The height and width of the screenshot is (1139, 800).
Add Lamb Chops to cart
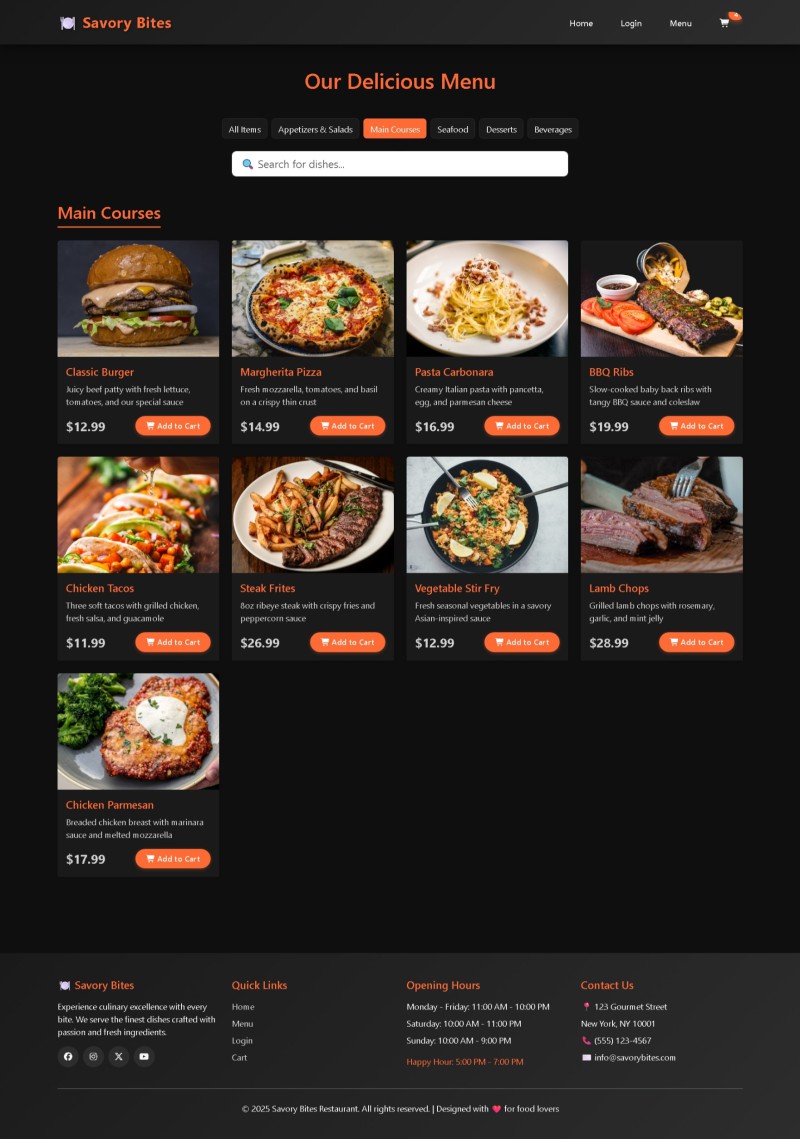tap(696, 642)
